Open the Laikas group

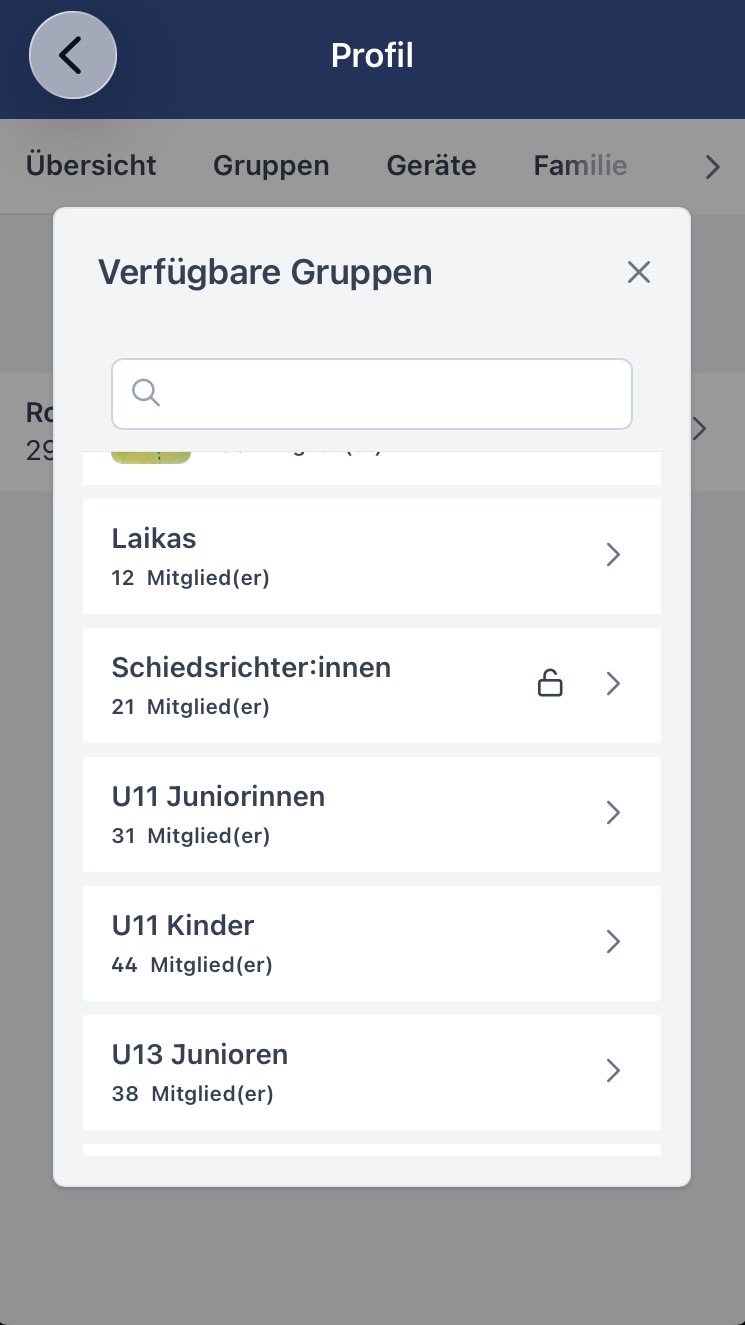[x=371, y=556]
